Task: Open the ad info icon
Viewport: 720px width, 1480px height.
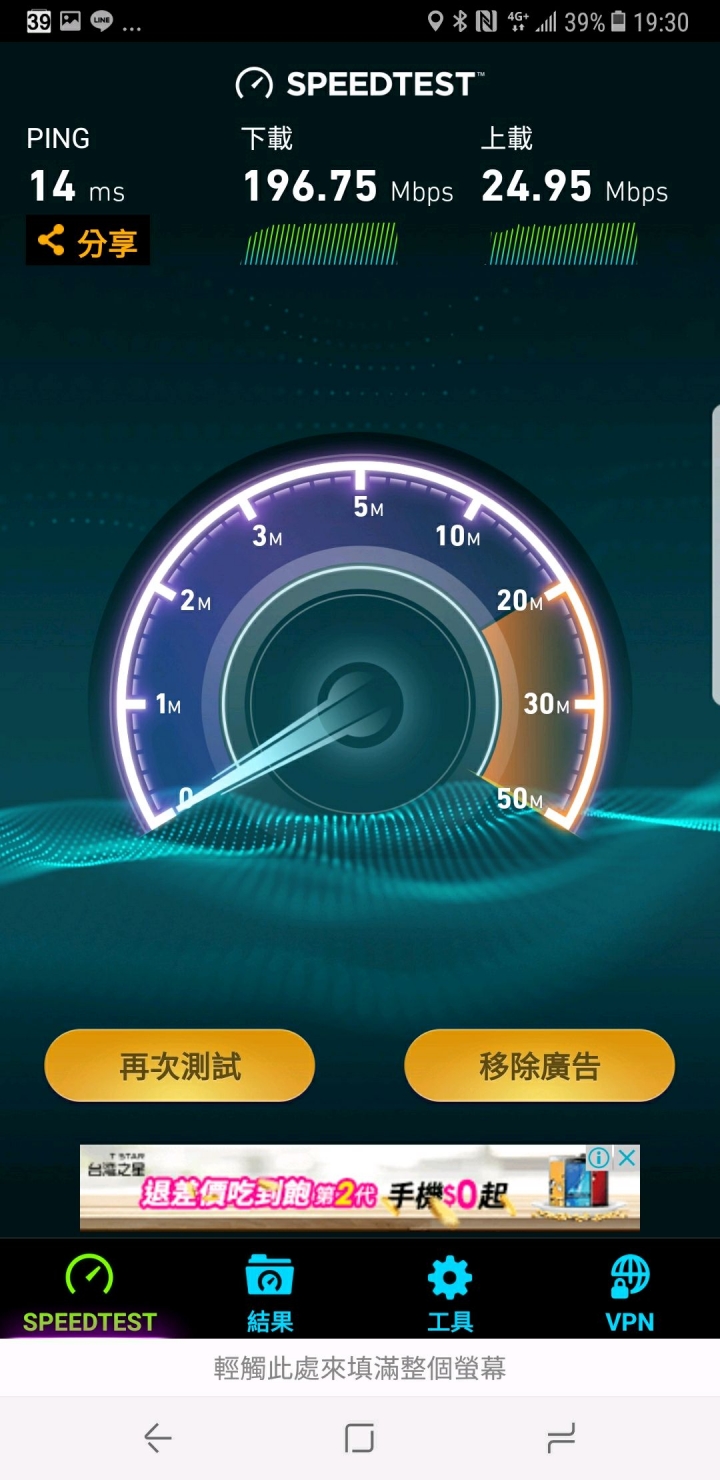Action: coord(599,1158)
